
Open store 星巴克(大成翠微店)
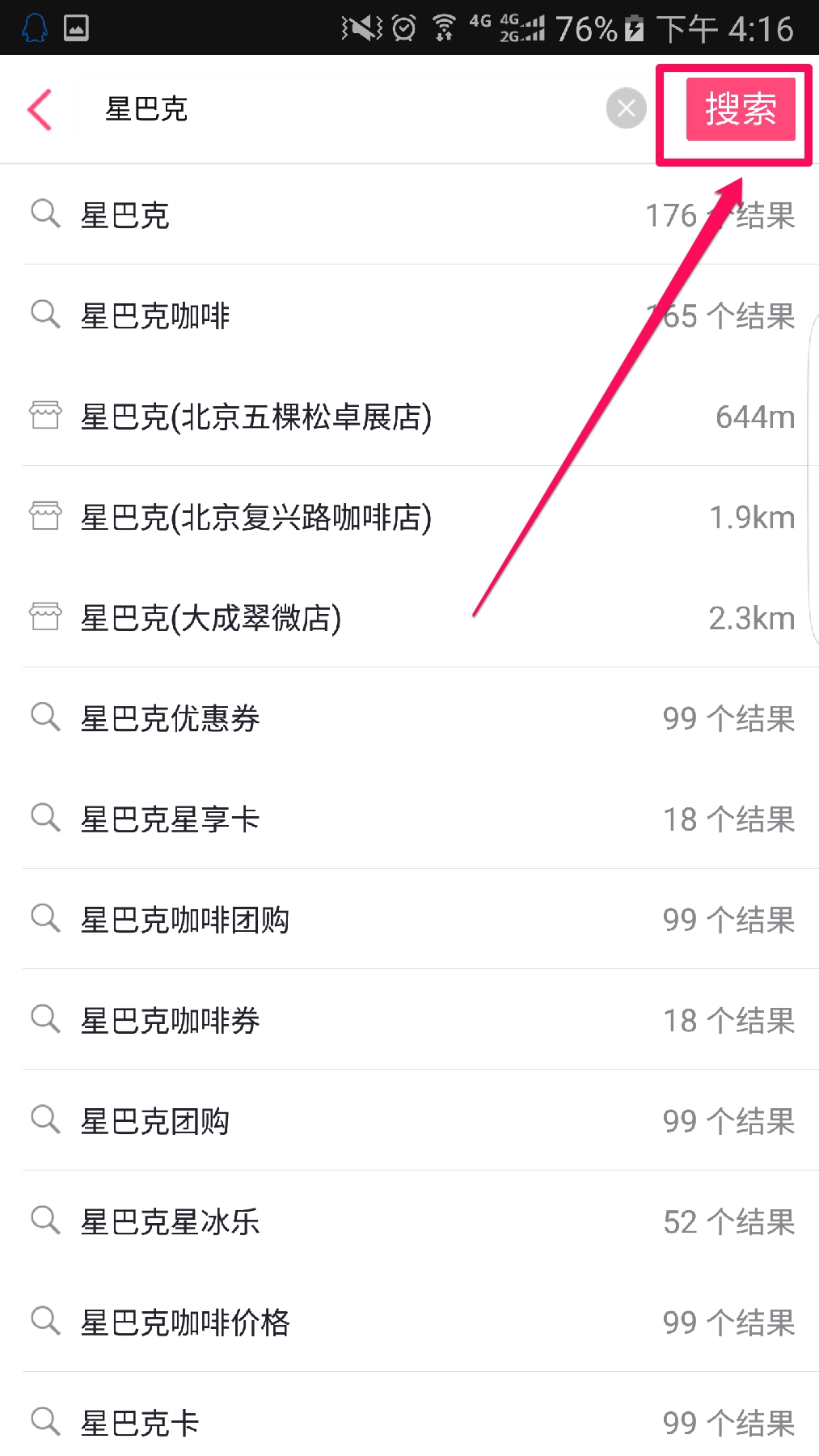coord(210,618)
